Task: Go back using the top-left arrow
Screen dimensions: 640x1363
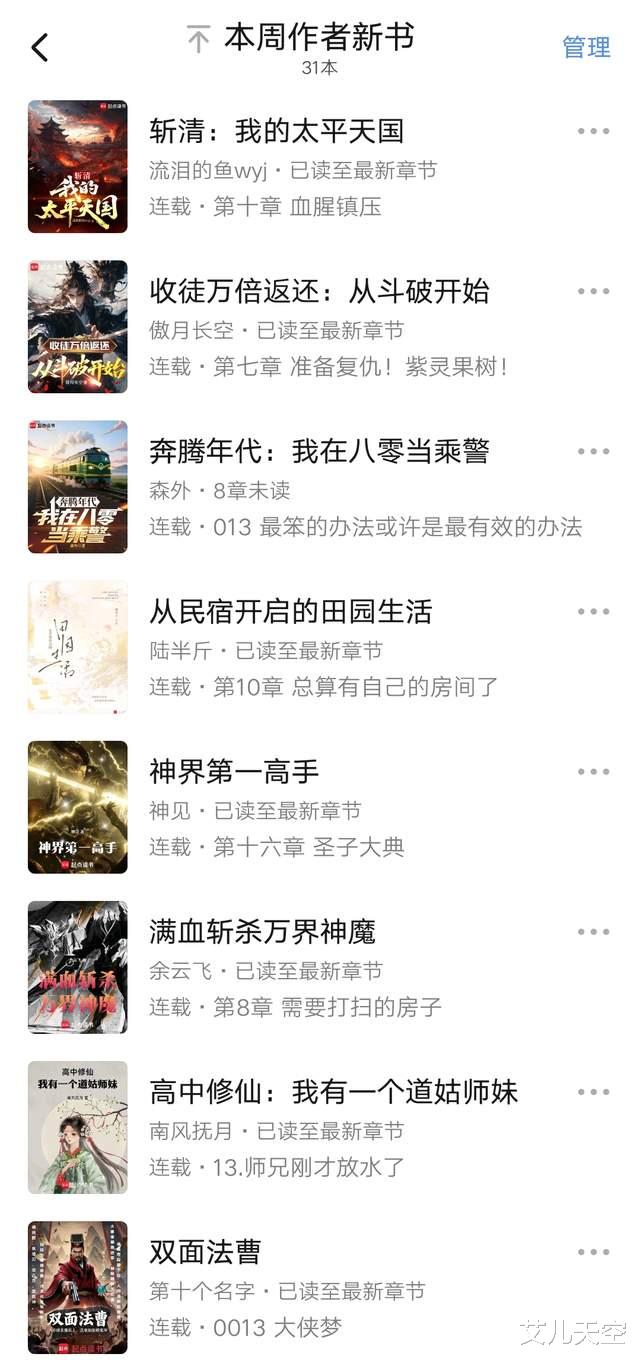Action: point(40,47)
